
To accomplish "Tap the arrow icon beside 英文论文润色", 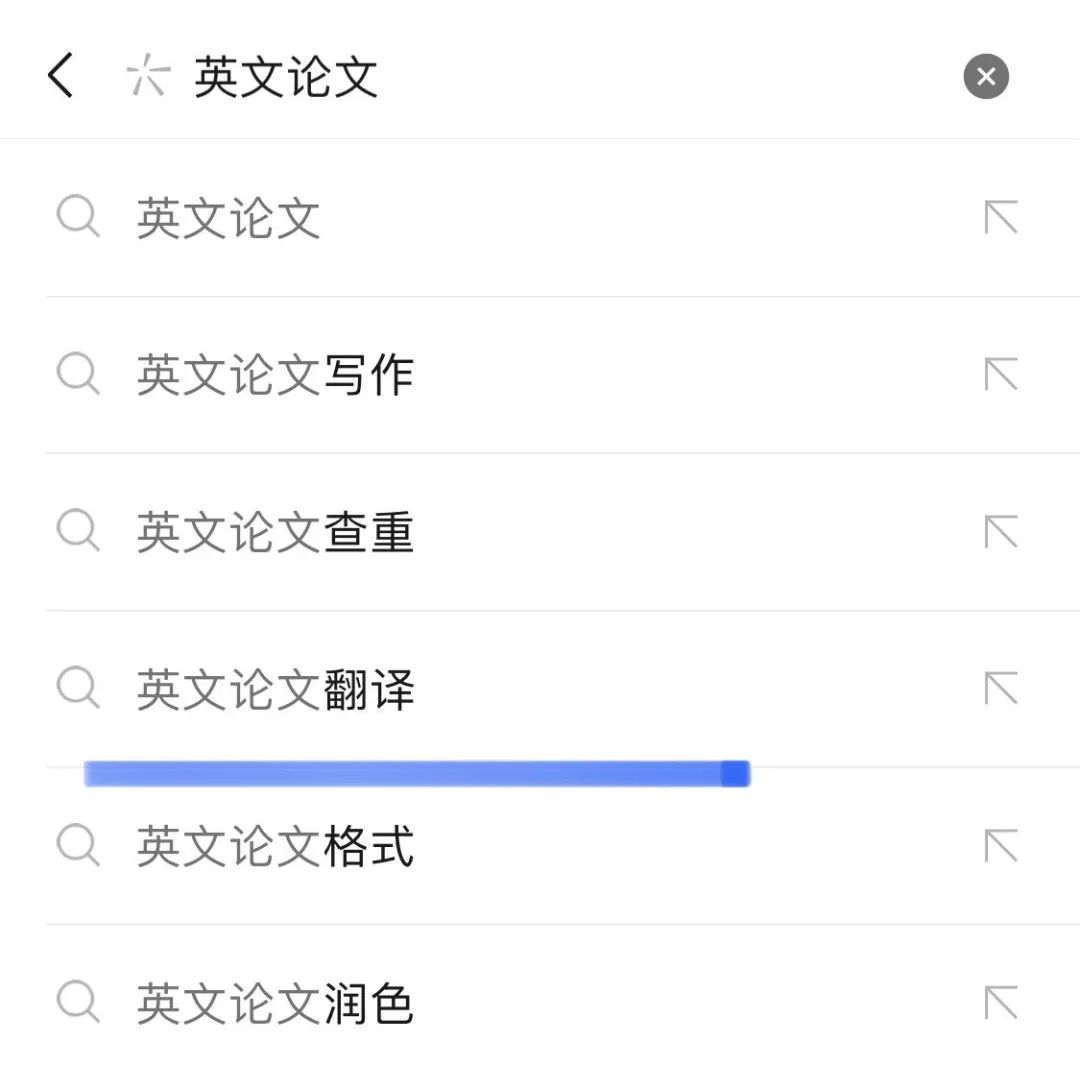I will coord(1000,1003).
